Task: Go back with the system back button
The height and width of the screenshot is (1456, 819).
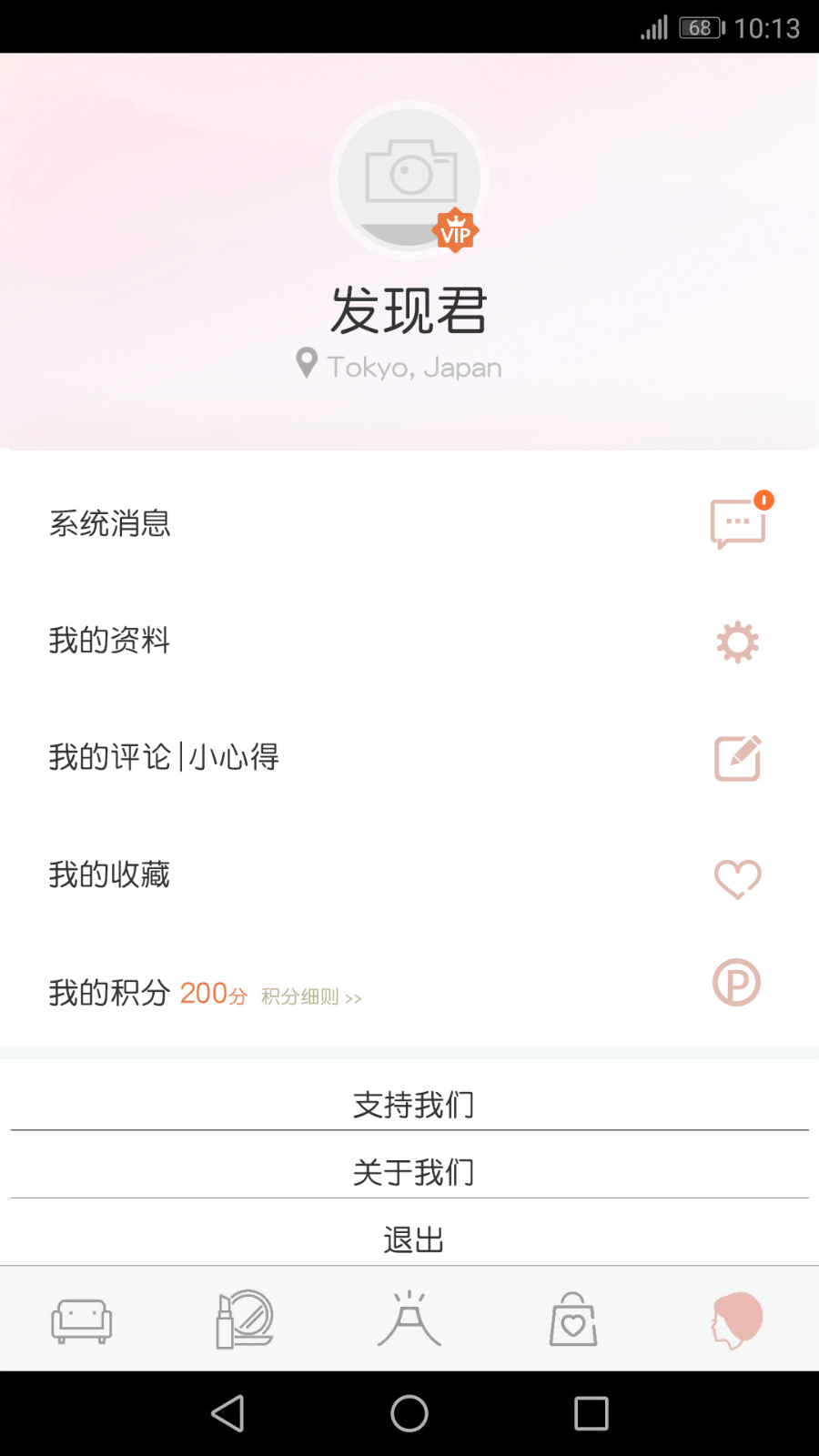Action: coord(227,1413)
